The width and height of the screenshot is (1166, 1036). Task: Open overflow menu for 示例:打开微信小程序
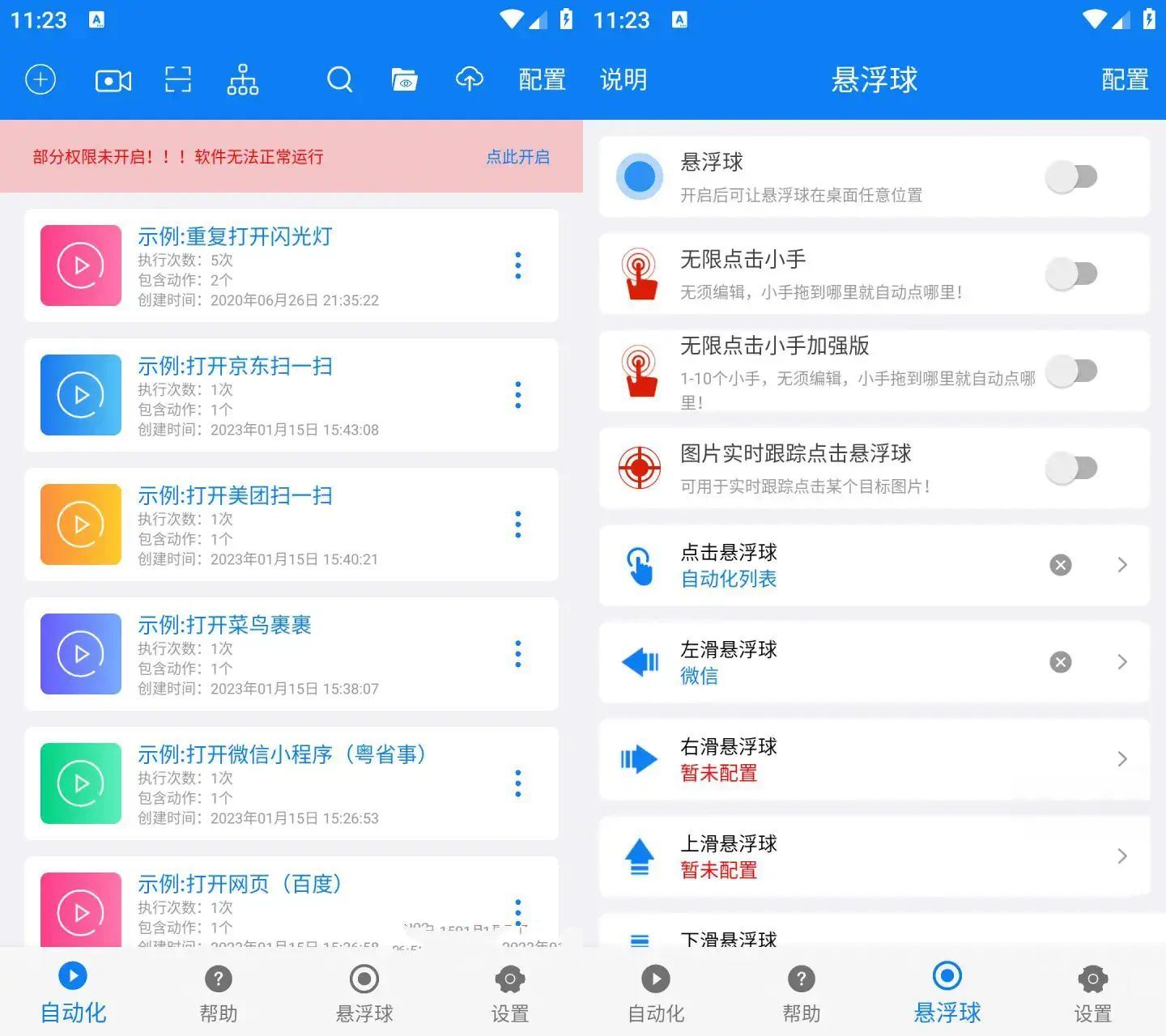[518, 783]
